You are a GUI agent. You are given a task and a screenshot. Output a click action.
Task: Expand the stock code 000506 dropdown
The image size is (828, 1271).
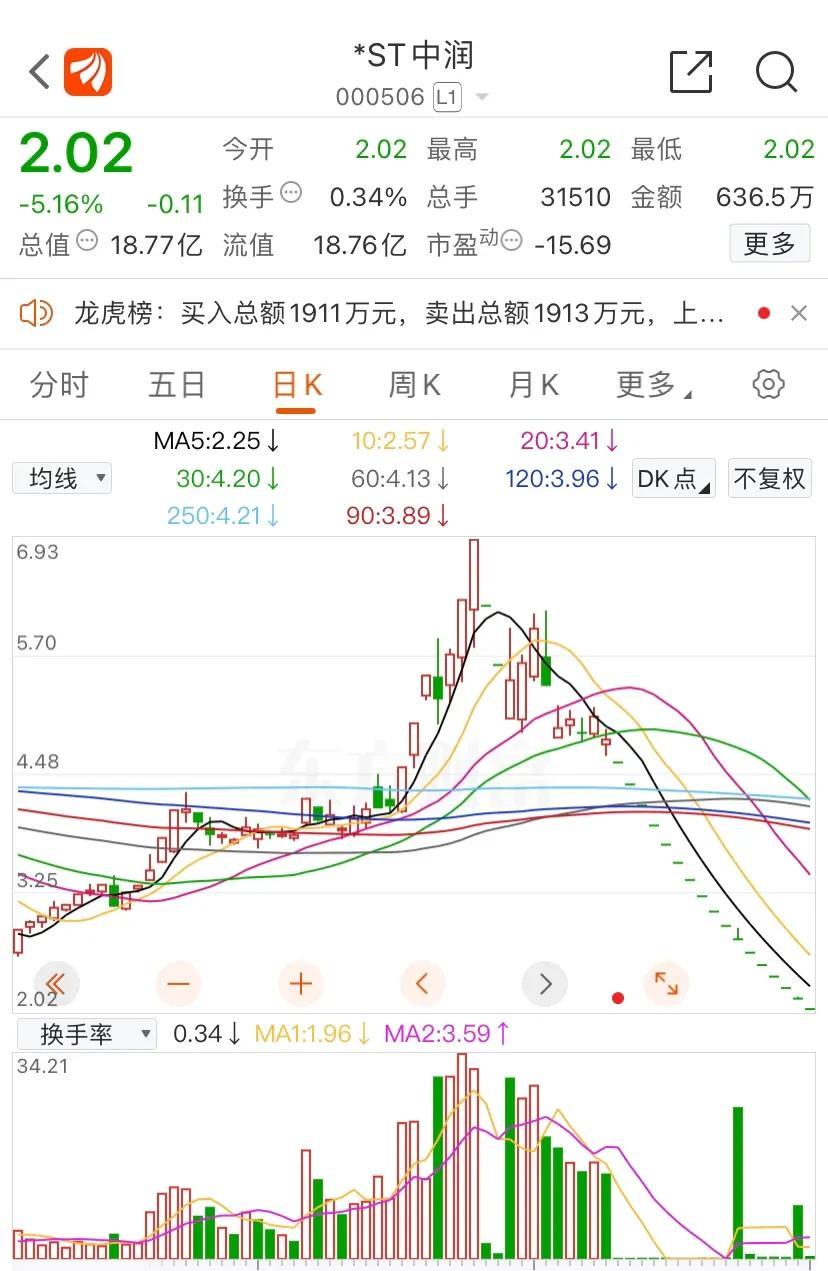tap(481, 96)
